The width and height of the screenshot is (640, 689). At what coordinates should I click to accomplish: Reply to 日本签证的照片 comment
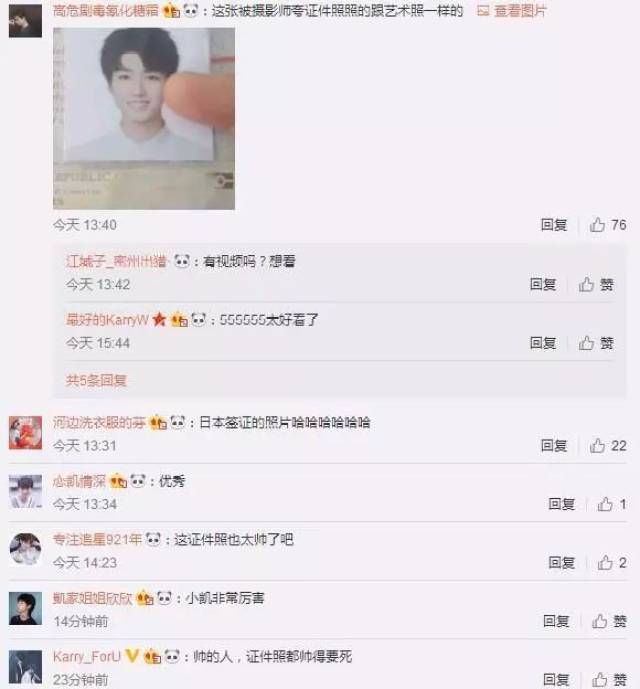[554, 446]
